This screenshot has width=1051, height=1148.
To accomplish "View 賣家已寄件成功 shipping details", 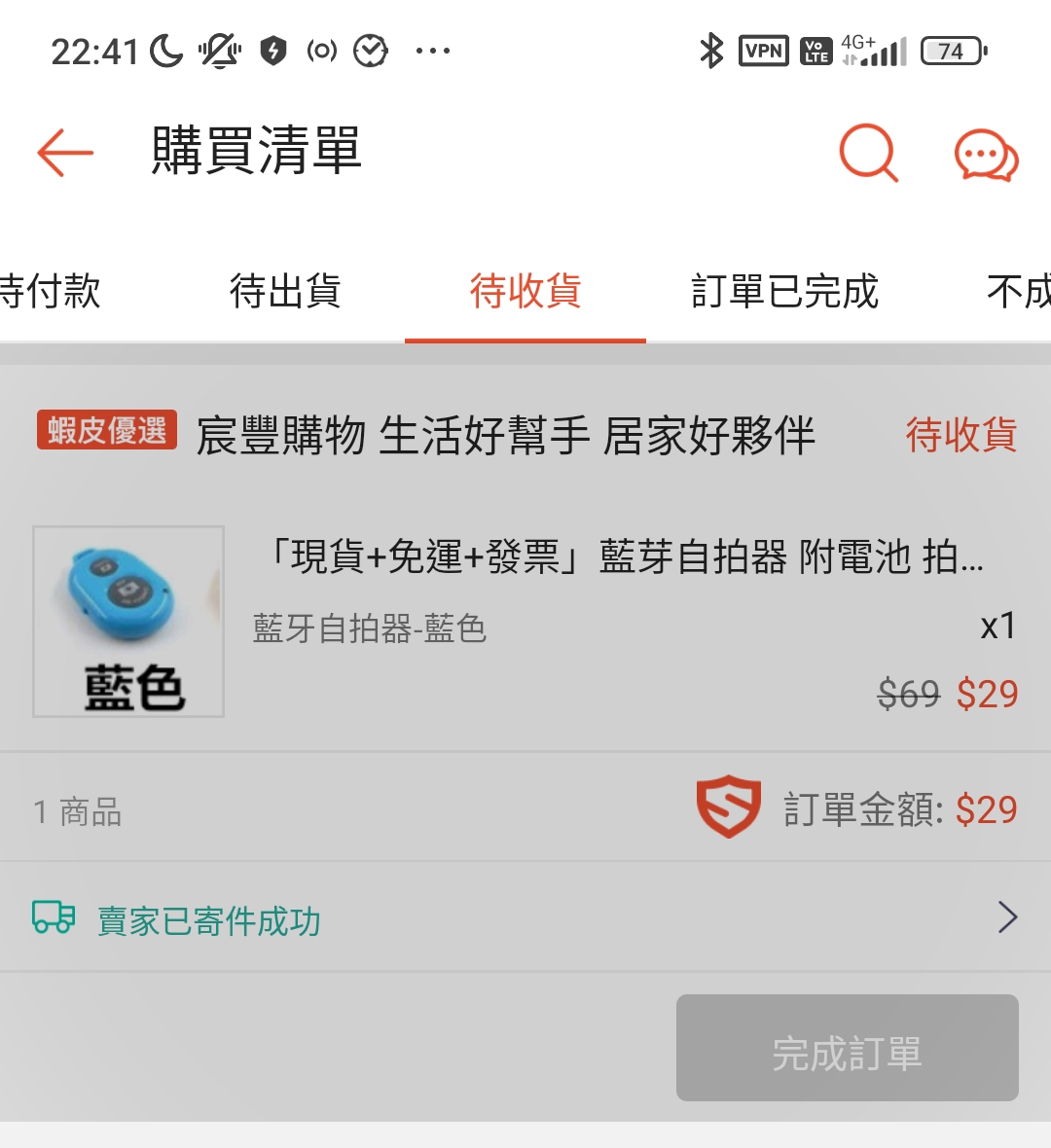I will click(525, 918).
